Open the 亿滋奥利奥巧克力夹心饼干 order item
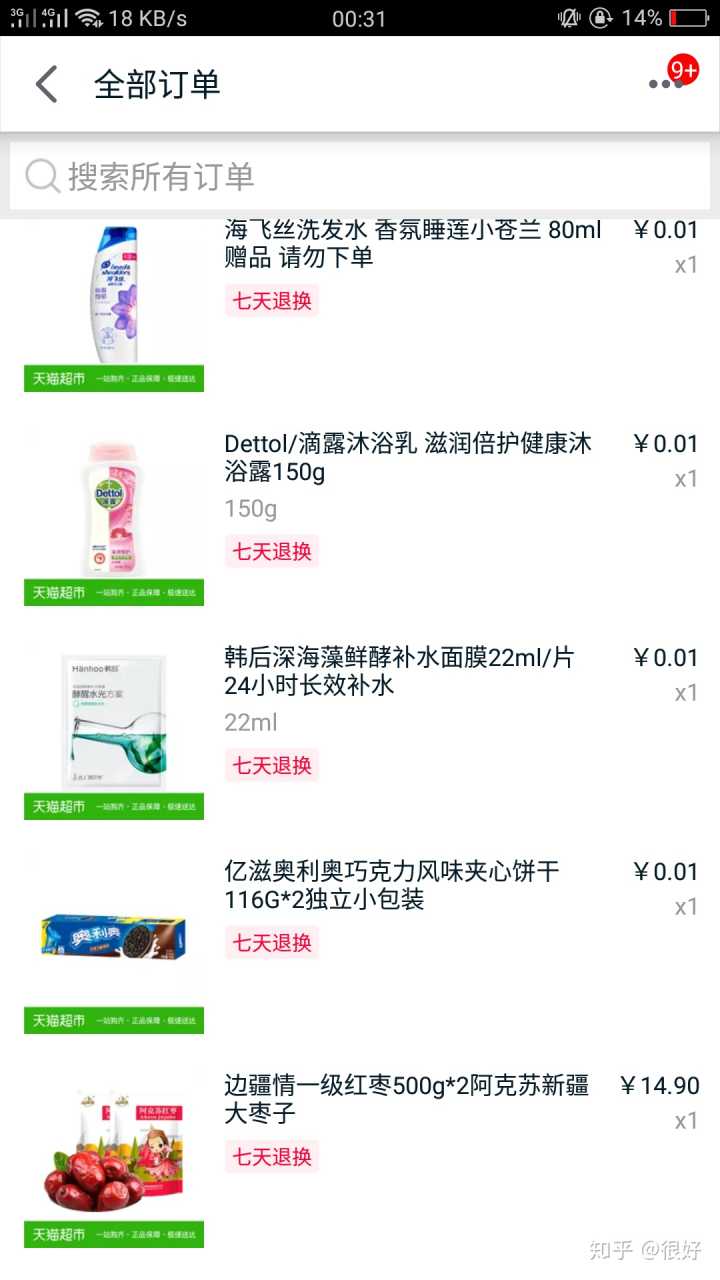This screenshot has height=1280, width=720. pyautogui.click(x=392, y=886)
